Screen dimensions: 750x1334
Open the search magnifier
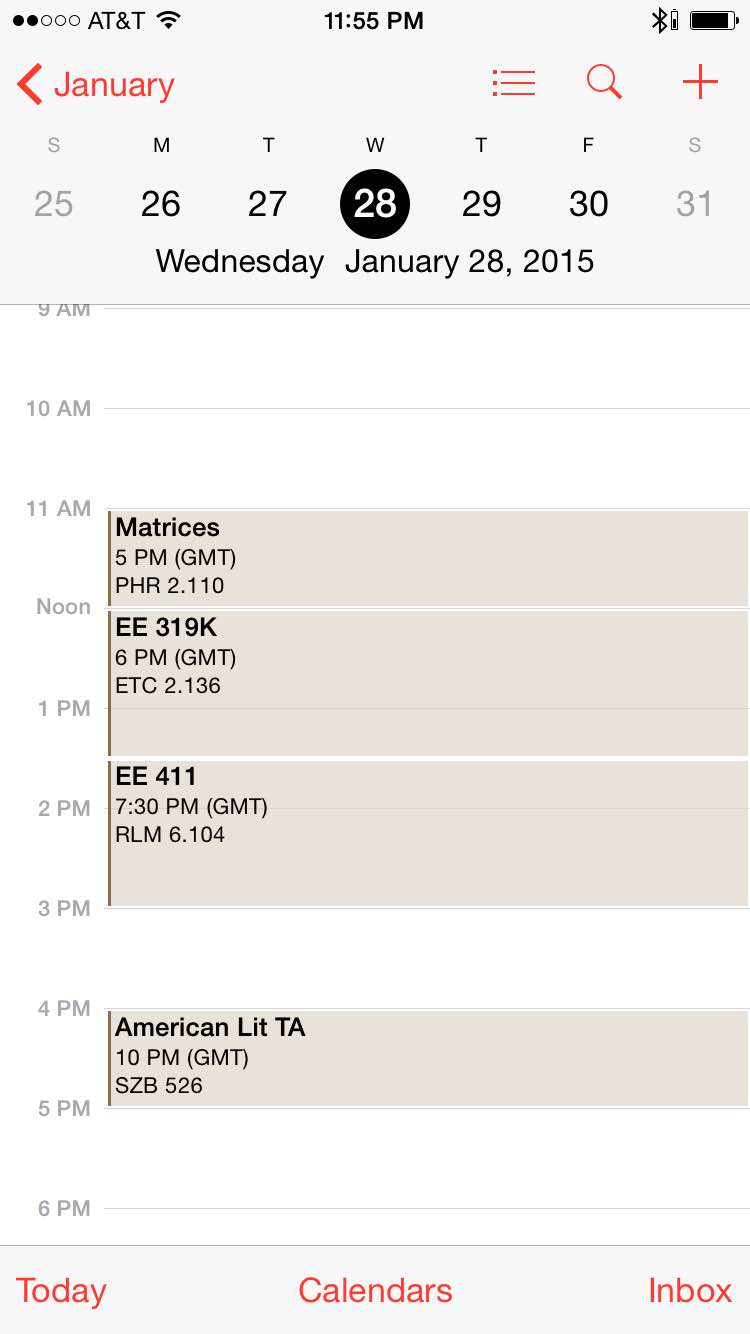click(x=604, y=83)
